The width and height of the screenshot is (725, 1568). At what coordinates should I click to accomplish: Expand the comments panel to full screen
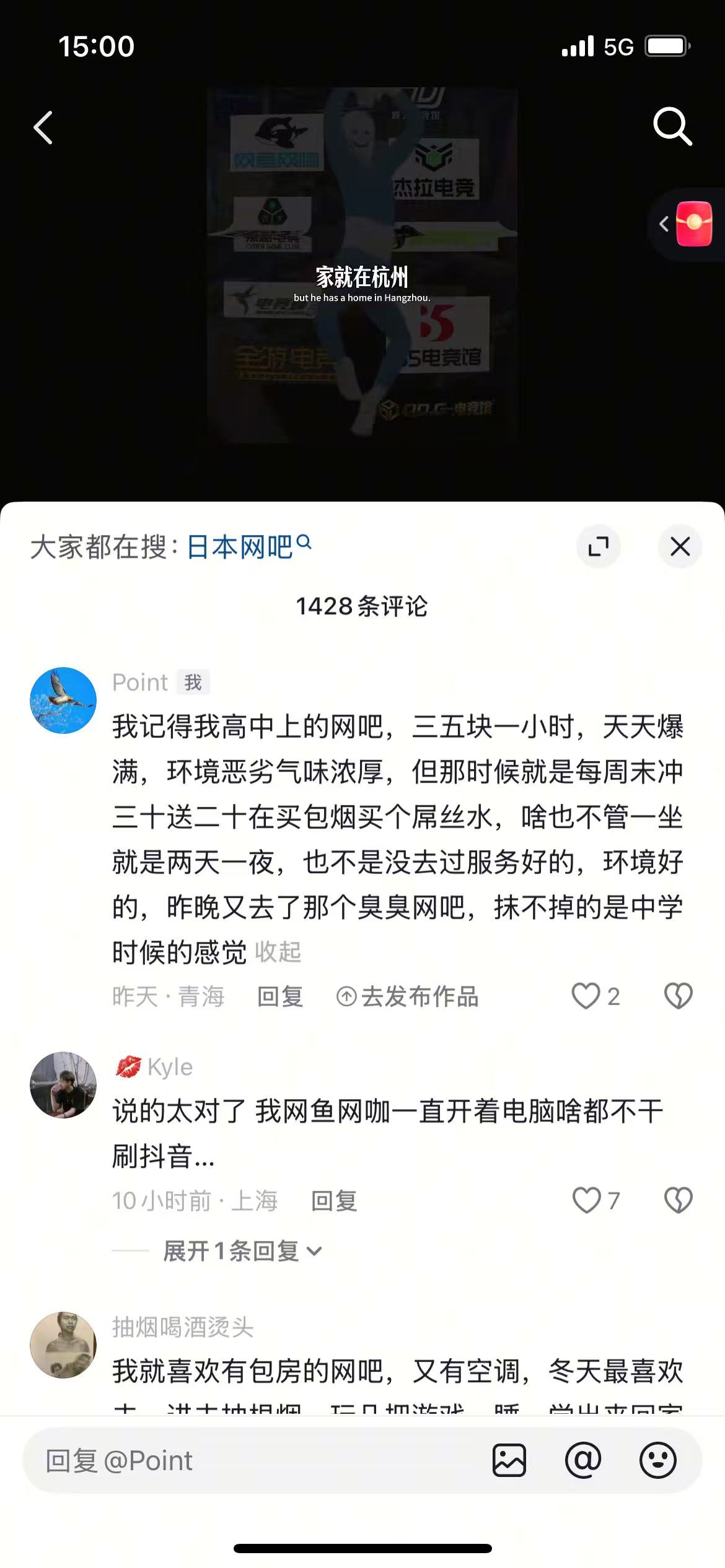(599, 546)
